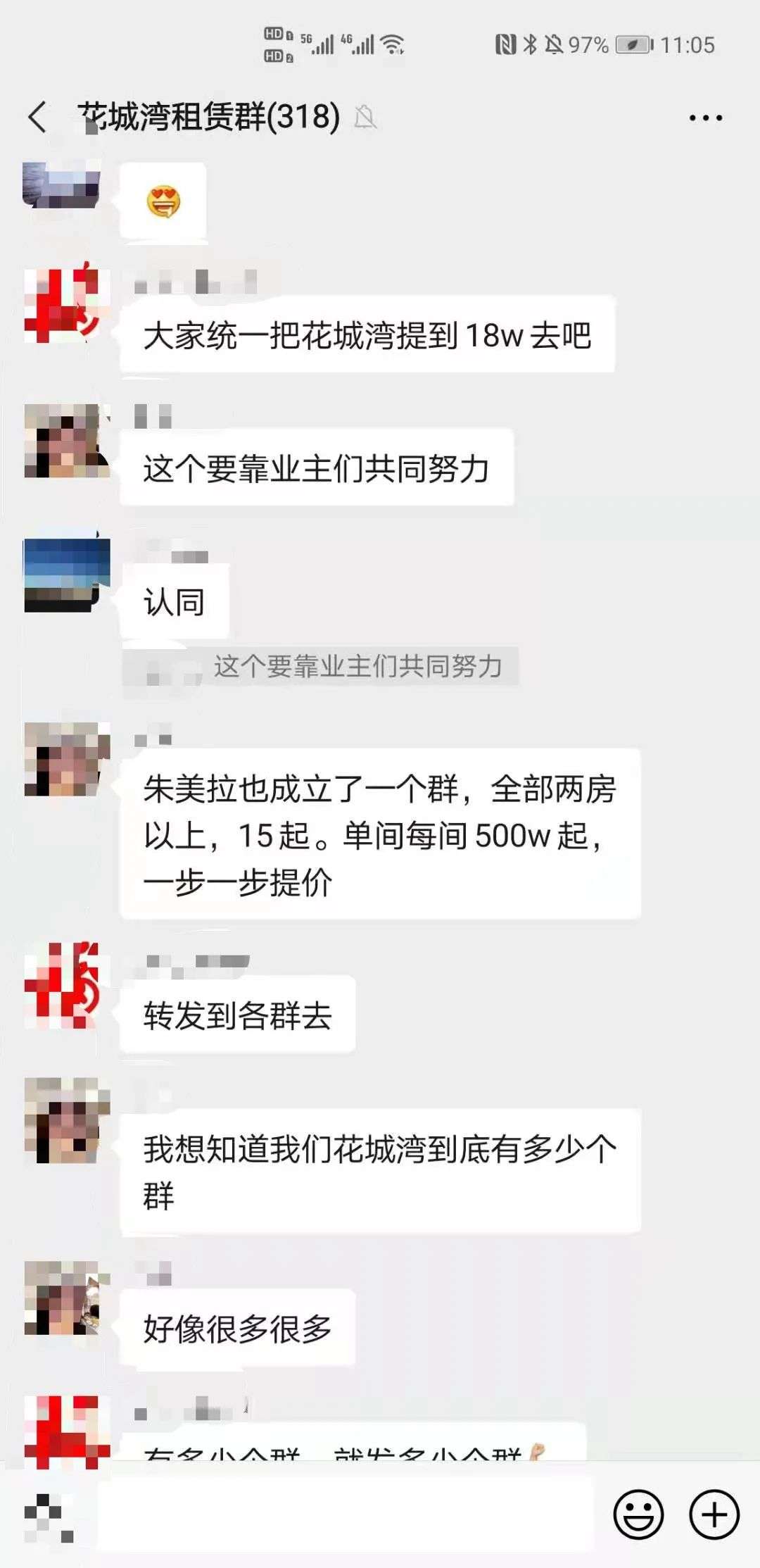Image resolution: width=760 pixels, height=1568 pixels.
Task: Open the emoji sticker picker
Action: (x=638, y=1514)
